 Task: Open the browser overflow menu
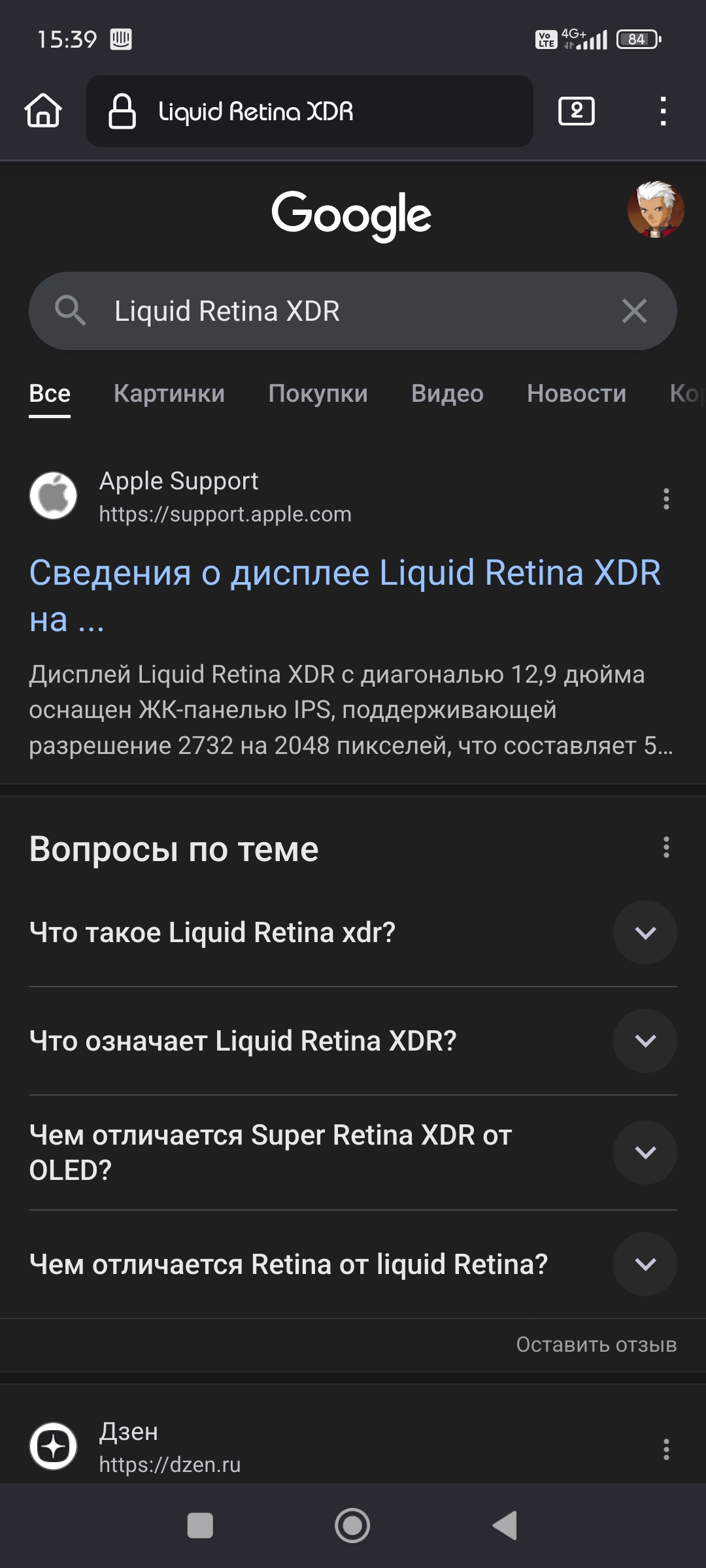pyautogui.click(x=663, y=110)
